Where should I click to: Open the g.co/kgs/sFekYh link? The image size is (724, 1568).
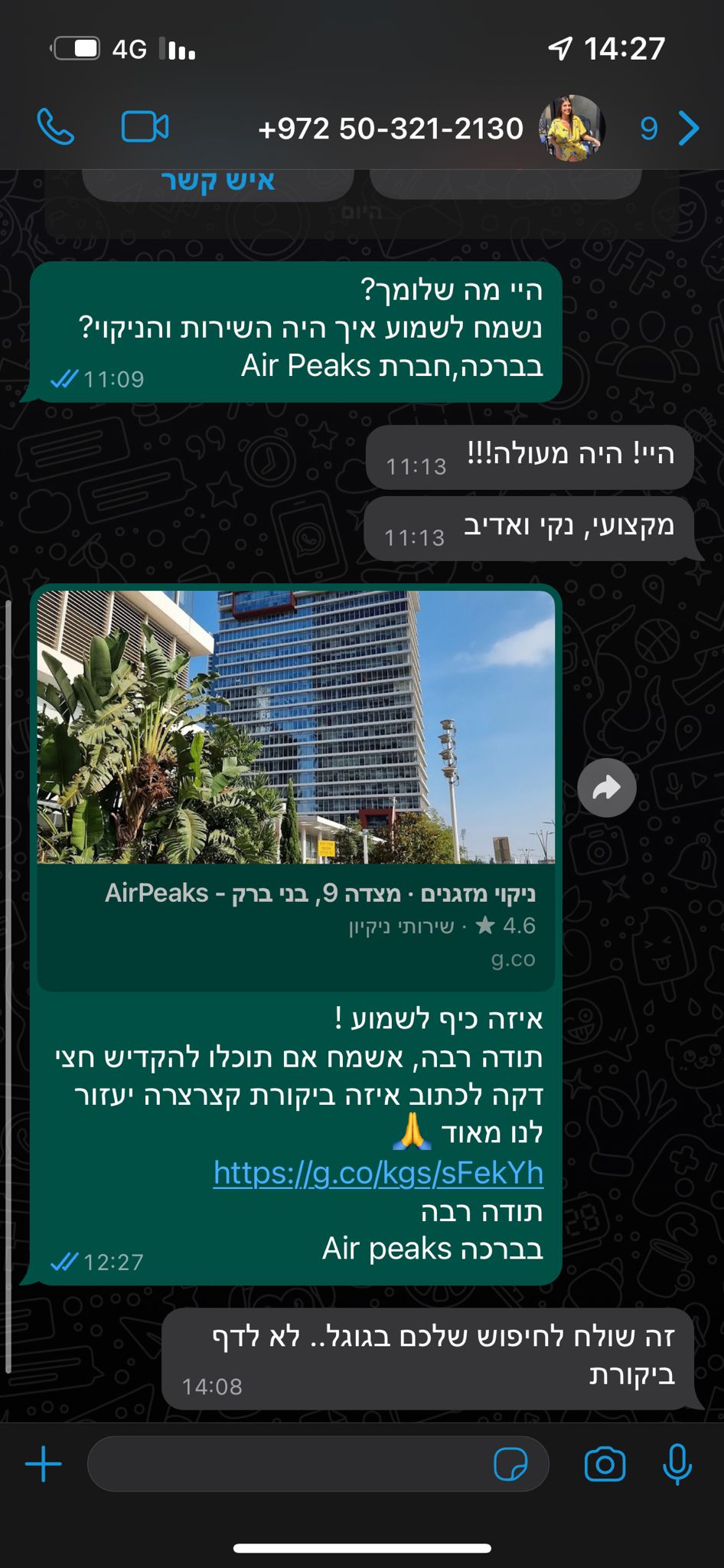pyautogui.click(x=378, y=1173)
